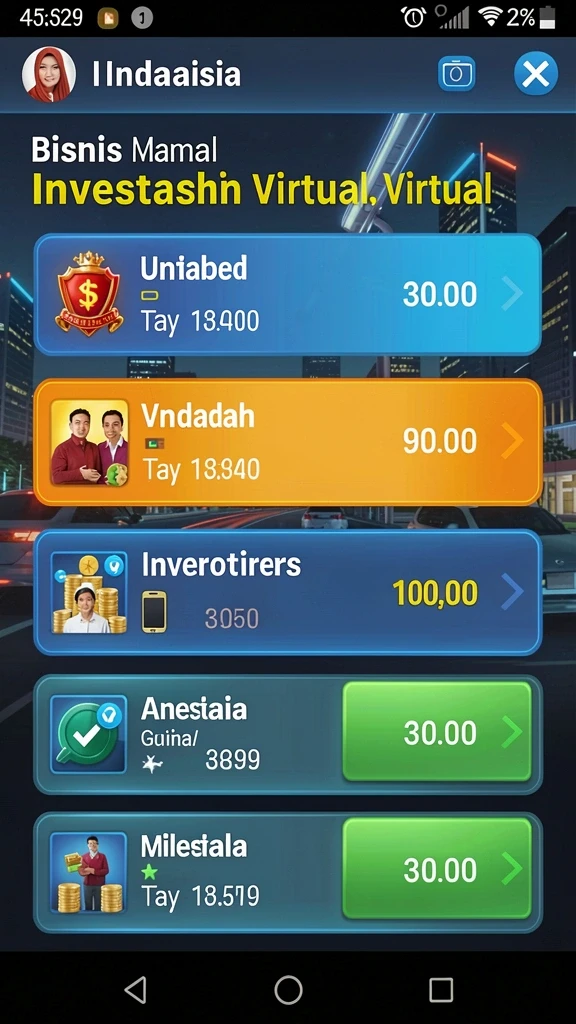Open the Inverotirers card priced 100,00
The width and height of the screenshot is (576, 1024).
pyautogui.click(x=287, y=593)
